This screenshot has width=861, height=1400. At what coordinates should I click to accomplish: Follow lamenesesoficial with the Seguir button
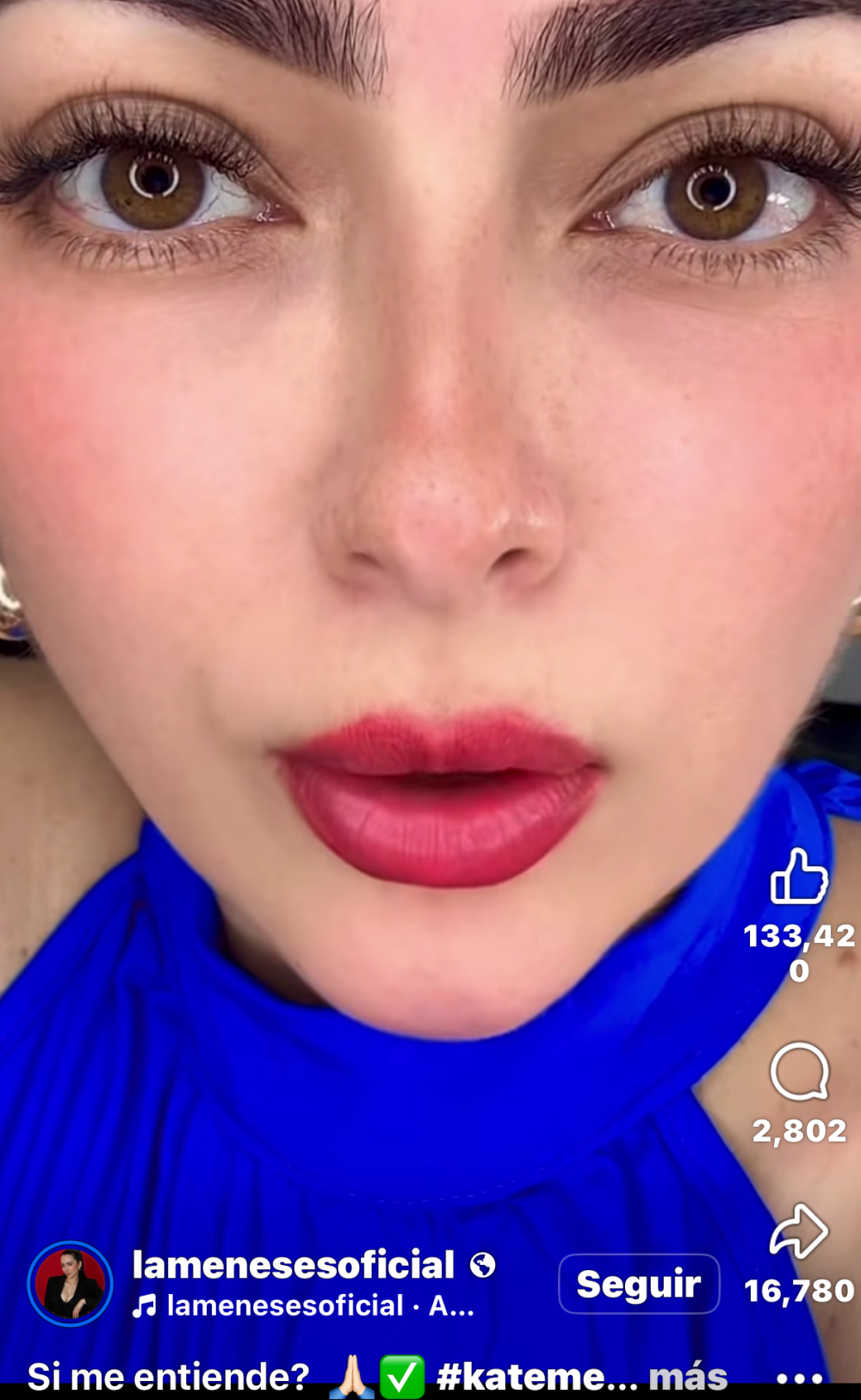639,1284
